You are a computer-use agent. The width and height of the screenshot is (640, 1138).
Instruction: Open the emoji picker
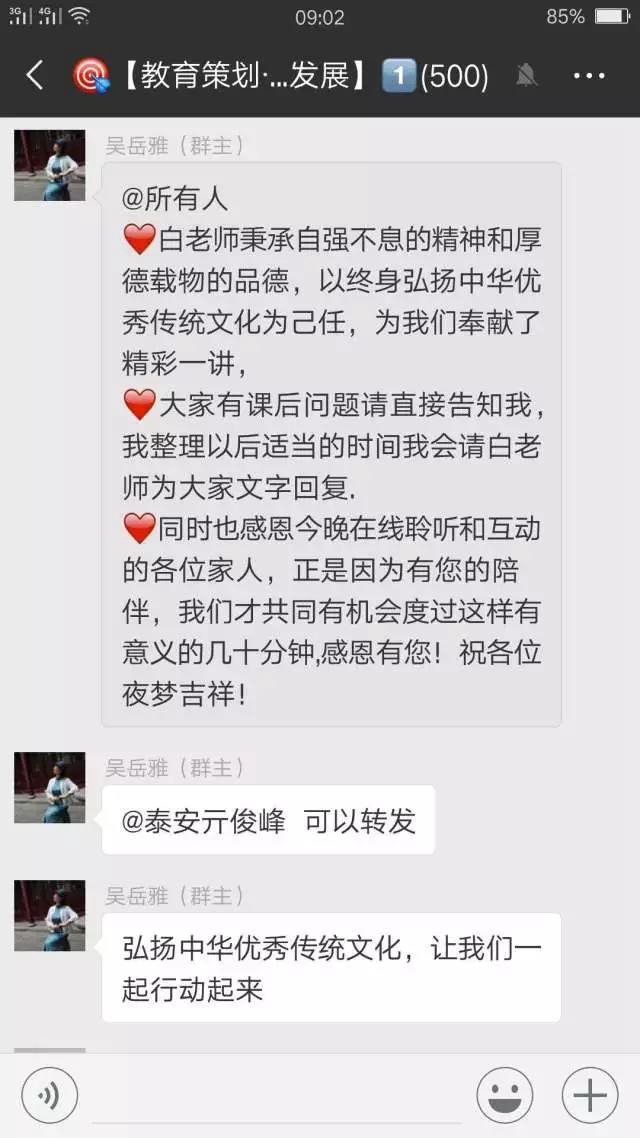504,1096
